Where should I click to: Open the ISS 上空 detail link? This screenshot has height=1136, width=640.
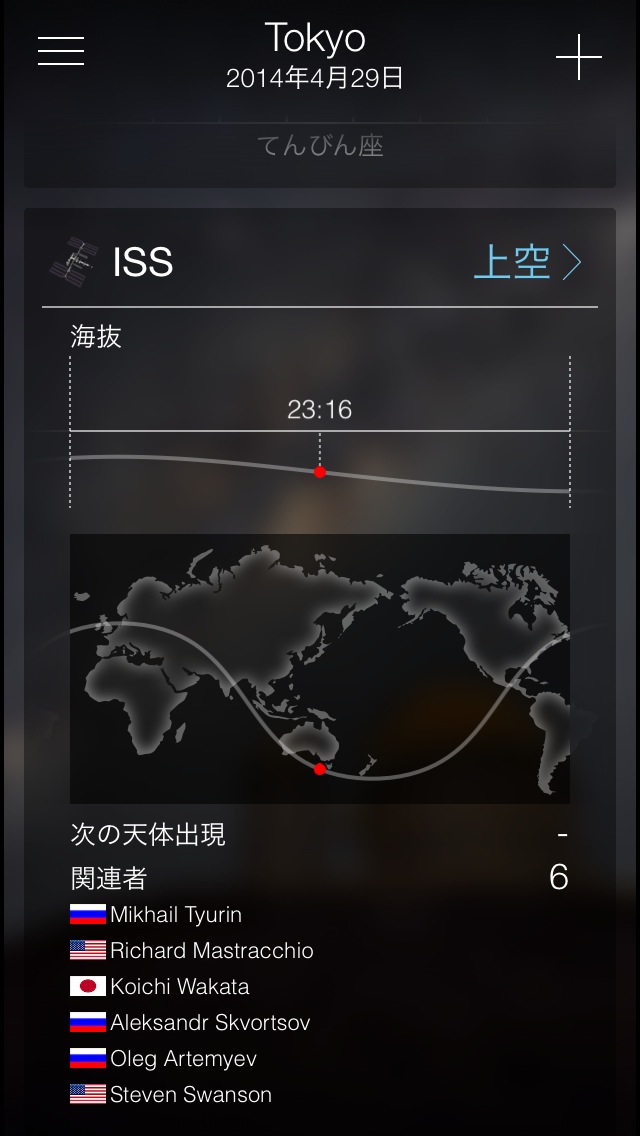point(526,262)
